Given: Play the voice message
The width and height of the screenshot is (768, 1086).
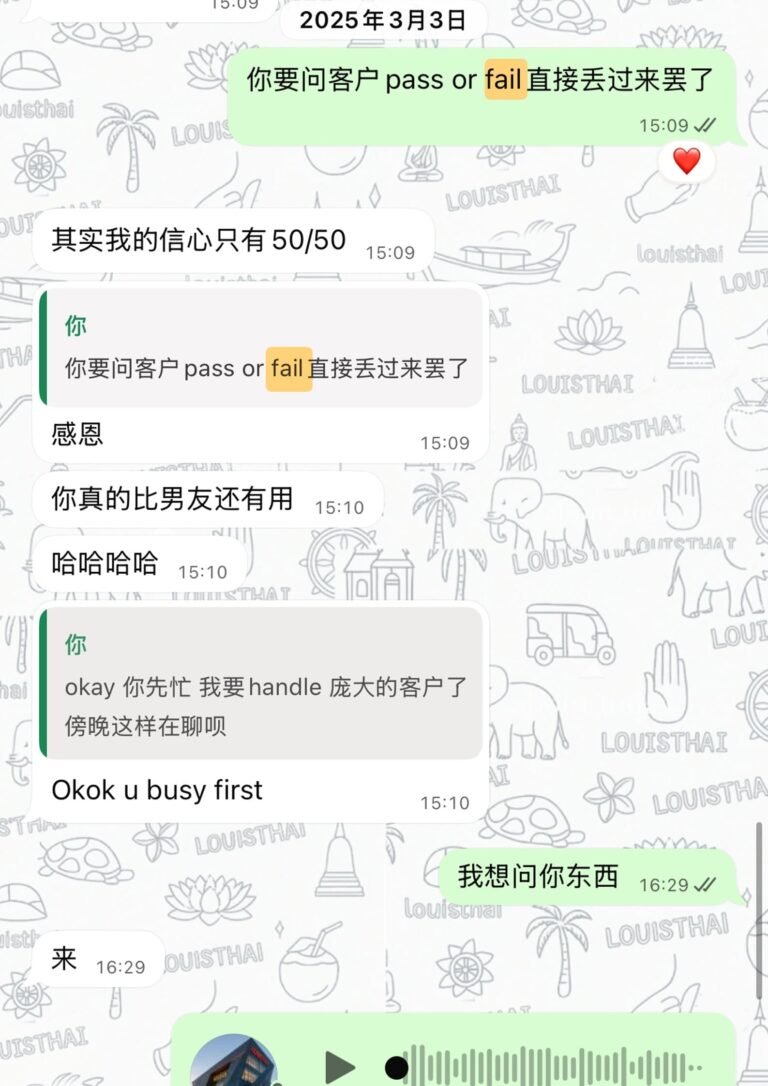Looking at the screenshot, I should [x=340, y=1067].
